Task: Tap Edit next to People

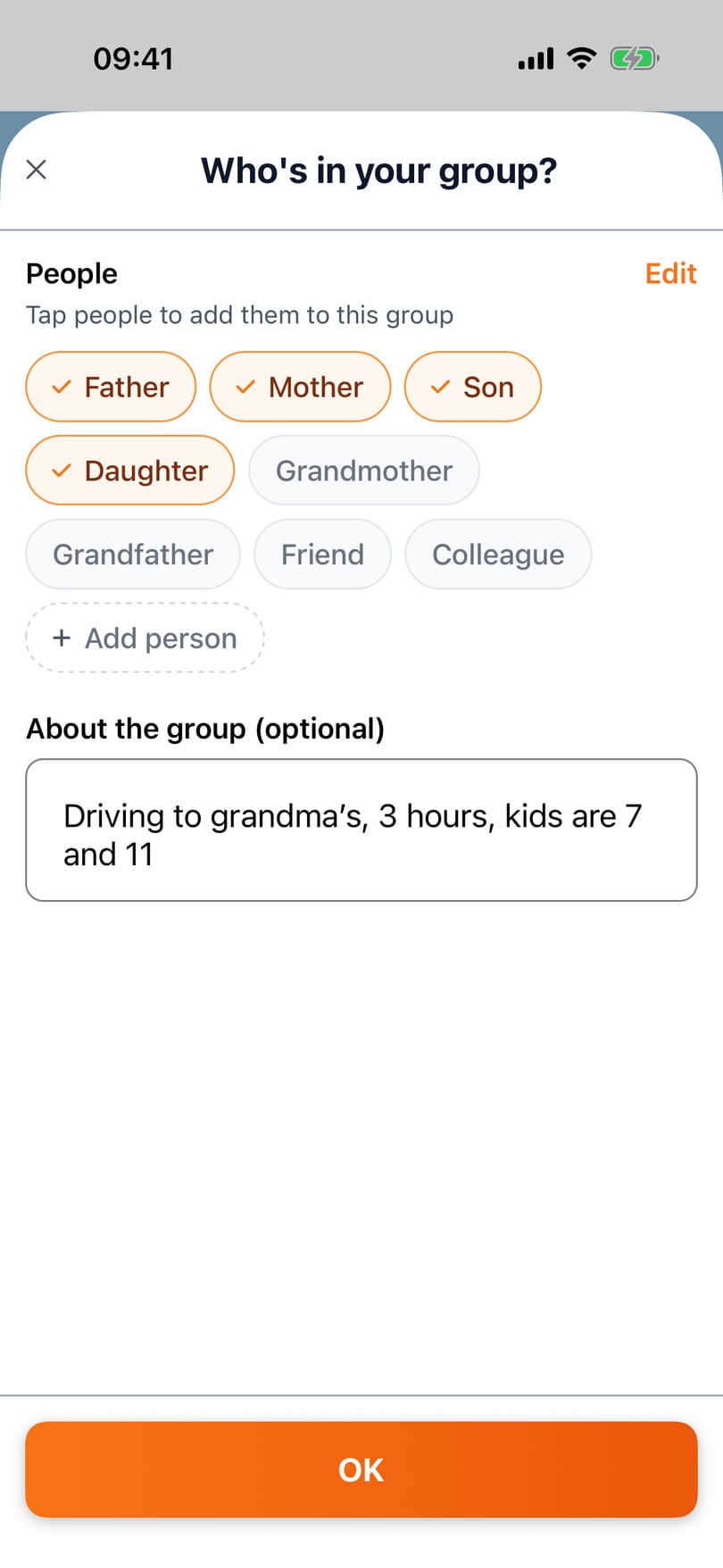Action: click(670, 273)
